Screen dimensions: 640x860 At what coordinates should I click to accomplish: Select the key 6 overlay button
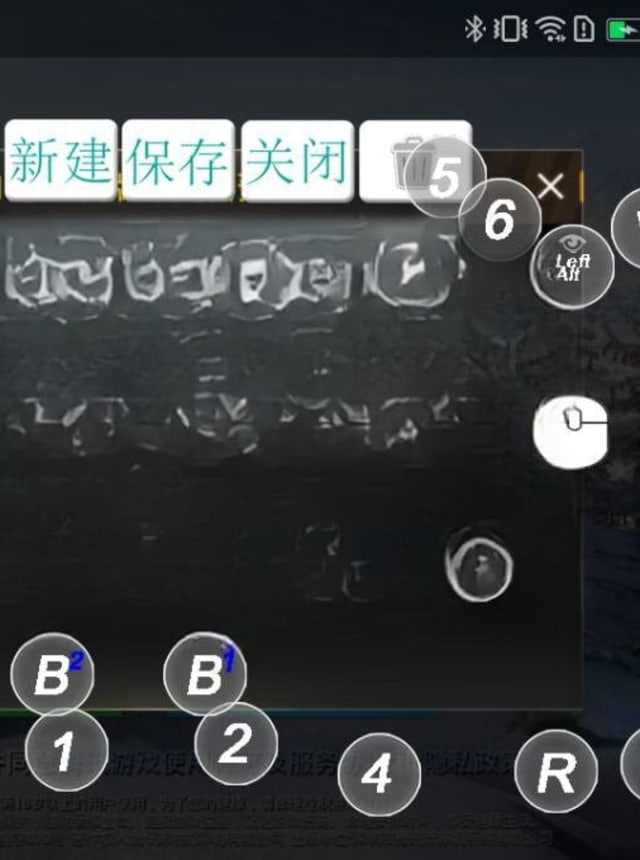[499, 219]
